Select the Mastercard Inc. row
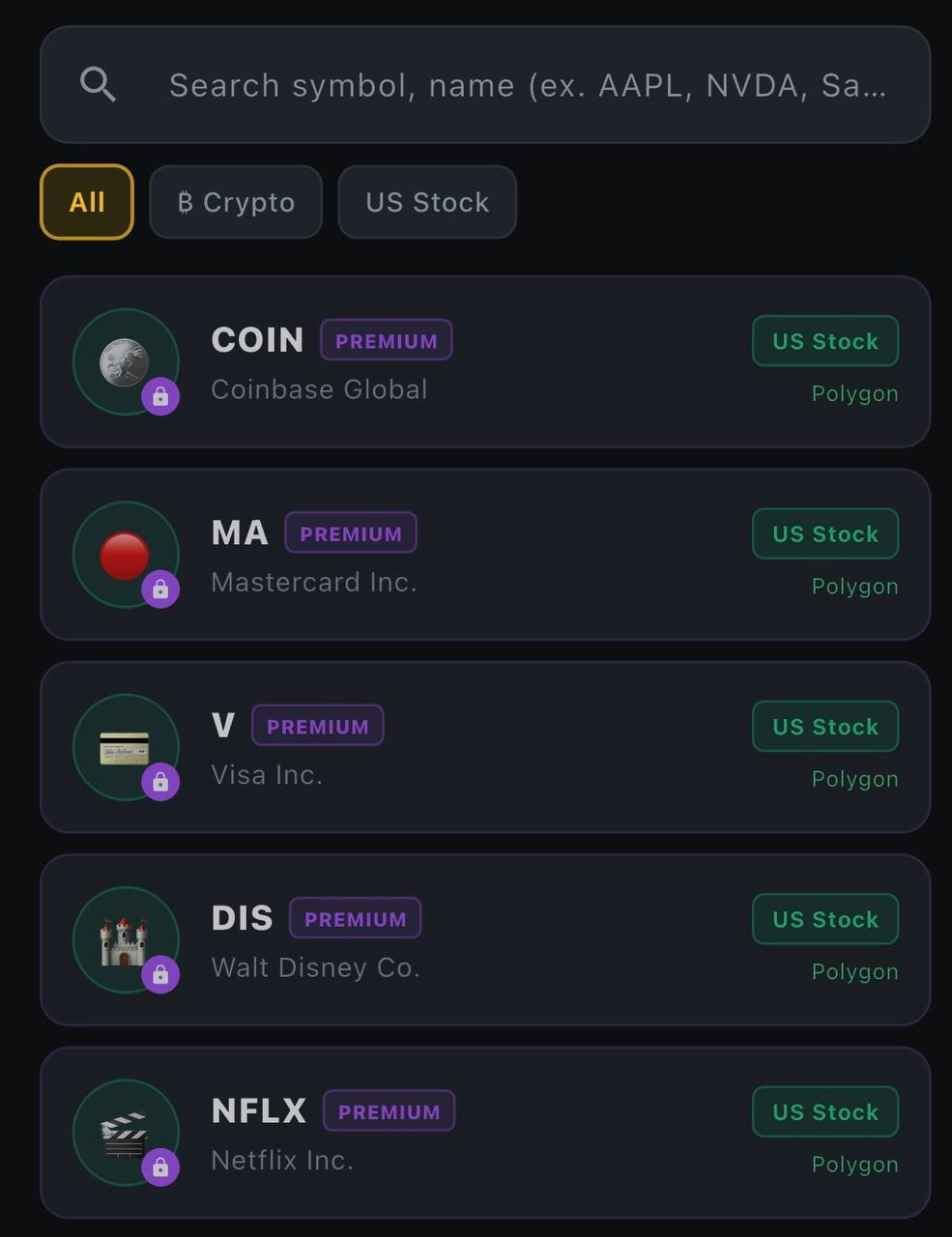The width and height of the screenshot is (952, 1237). [x=483, y=553]
